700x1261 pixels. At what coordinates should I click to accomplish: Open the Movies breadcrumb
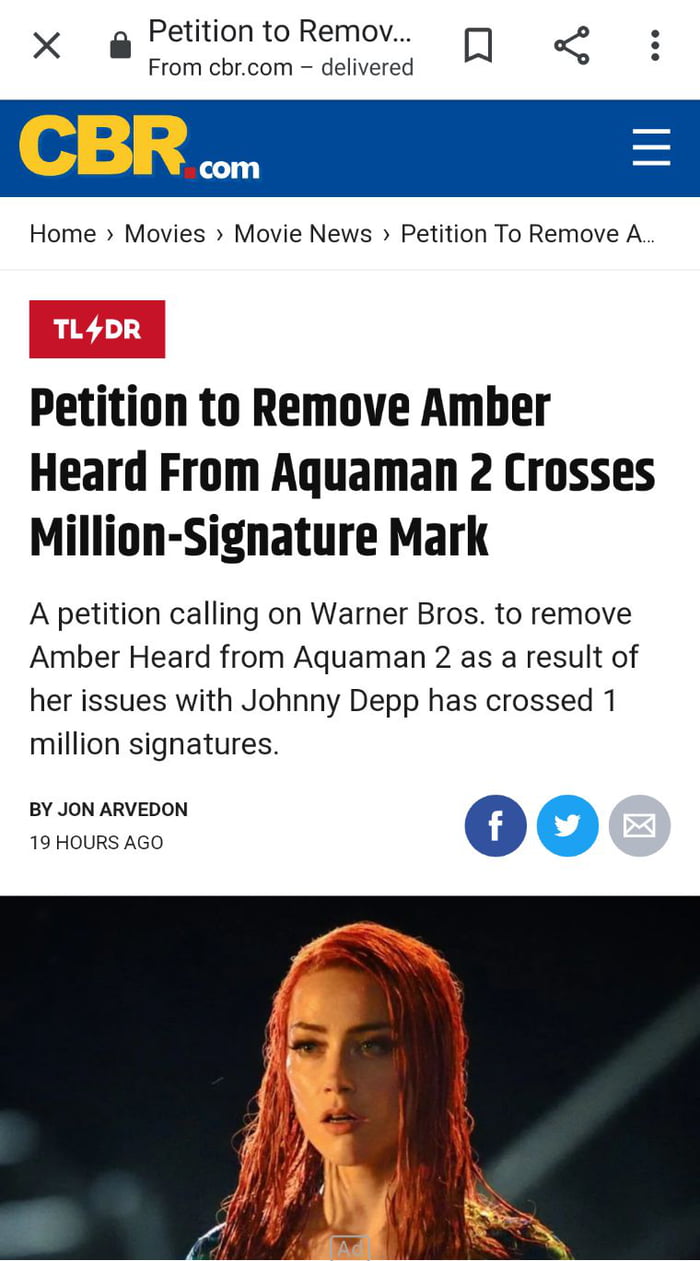click(164, 234)
